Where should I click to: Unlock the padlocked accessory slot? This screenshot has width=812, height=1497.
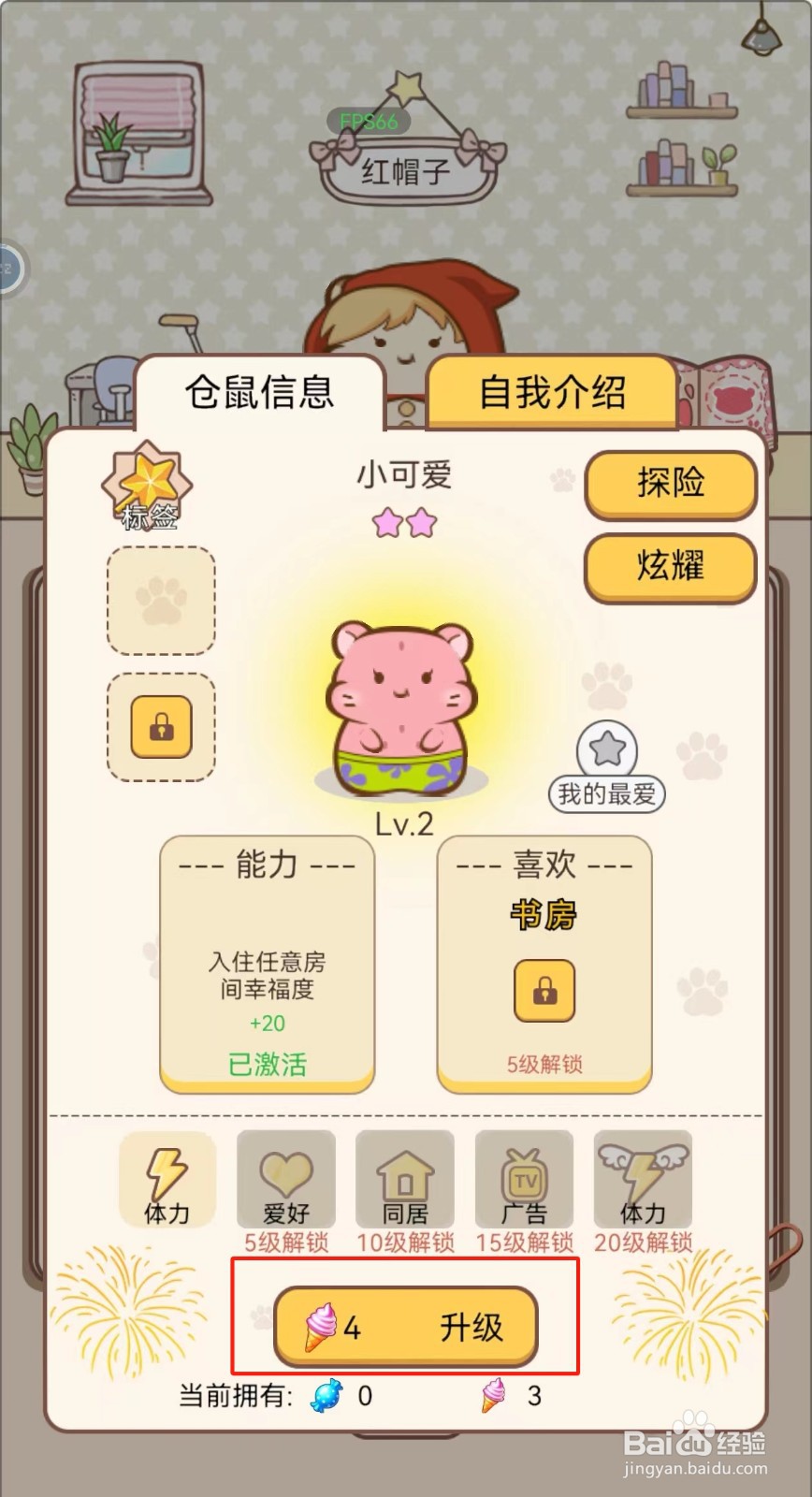[160, 727]
